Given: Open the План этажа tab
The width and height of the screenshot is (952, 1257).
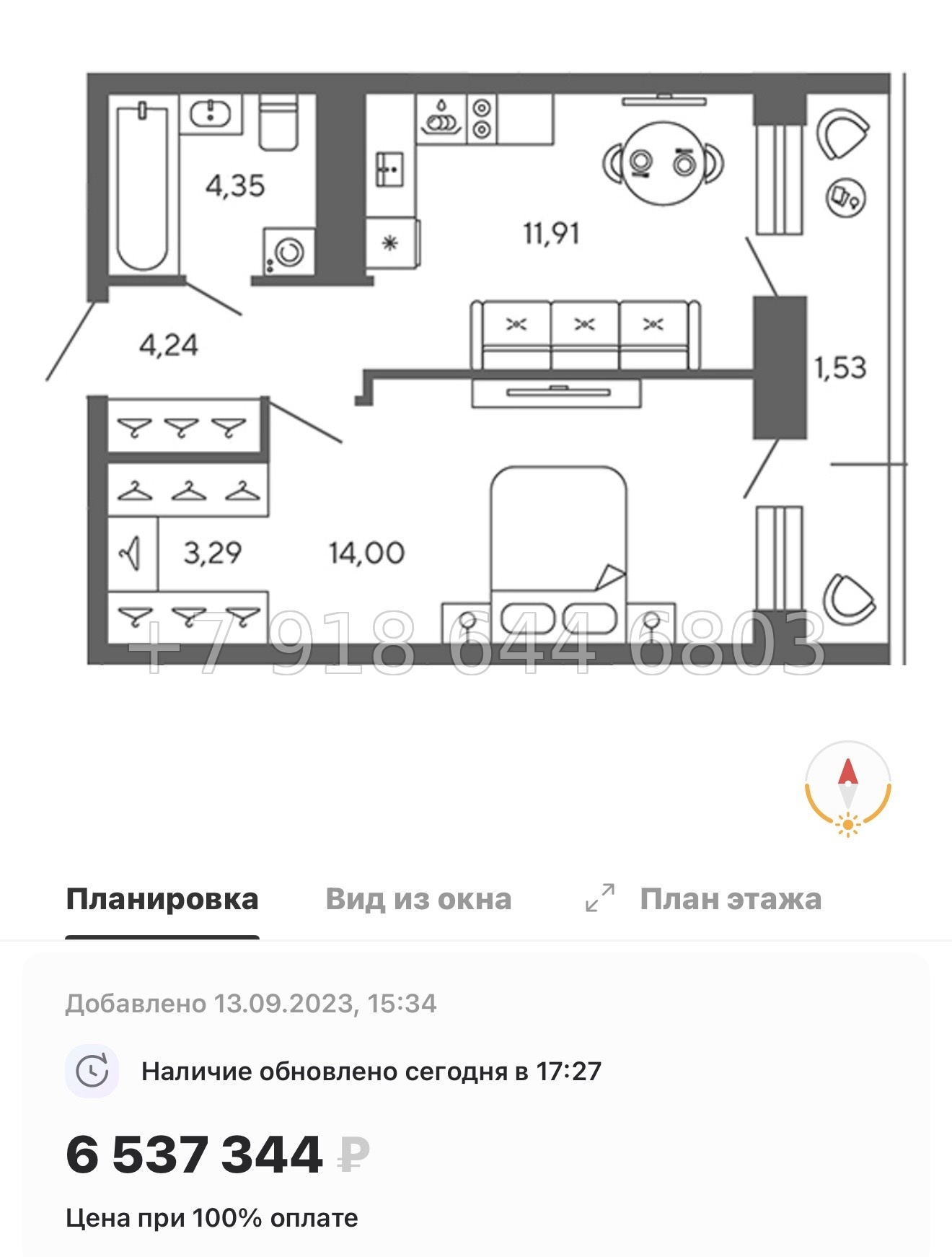Looking at the screenshot, I should (x=731, y=898).
